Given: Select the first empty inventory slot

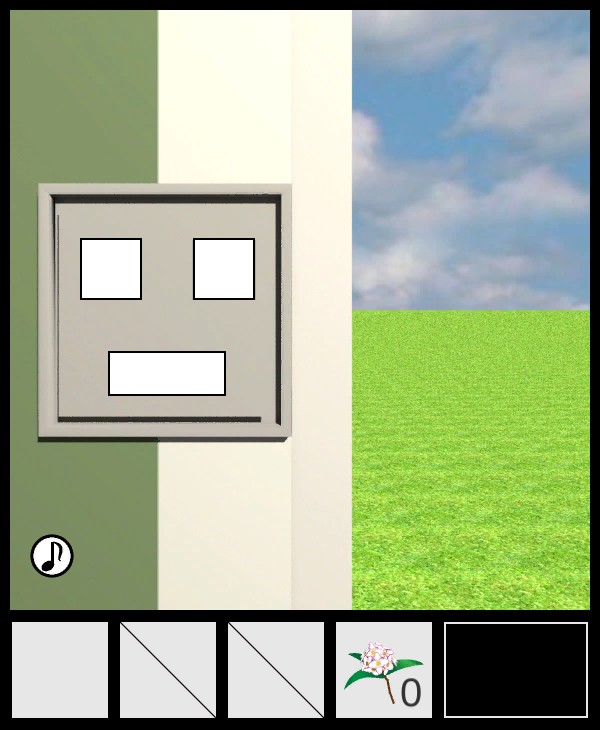Looking at the screenshot, I should 60,670.
